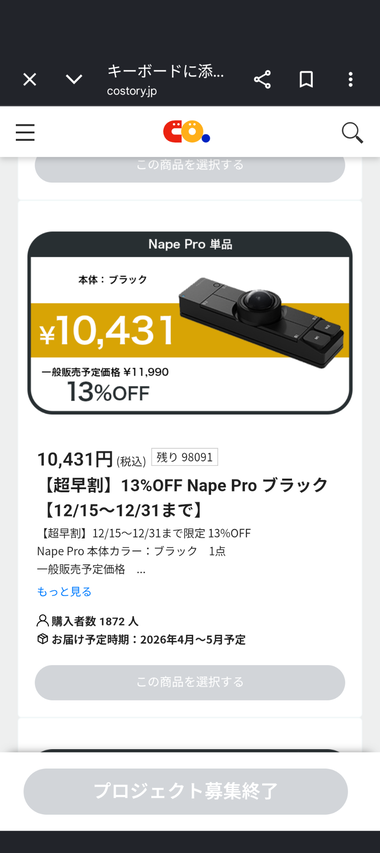Close the in-app browser tab
This screenshot has height=853, width=380.
pos(29,80)
